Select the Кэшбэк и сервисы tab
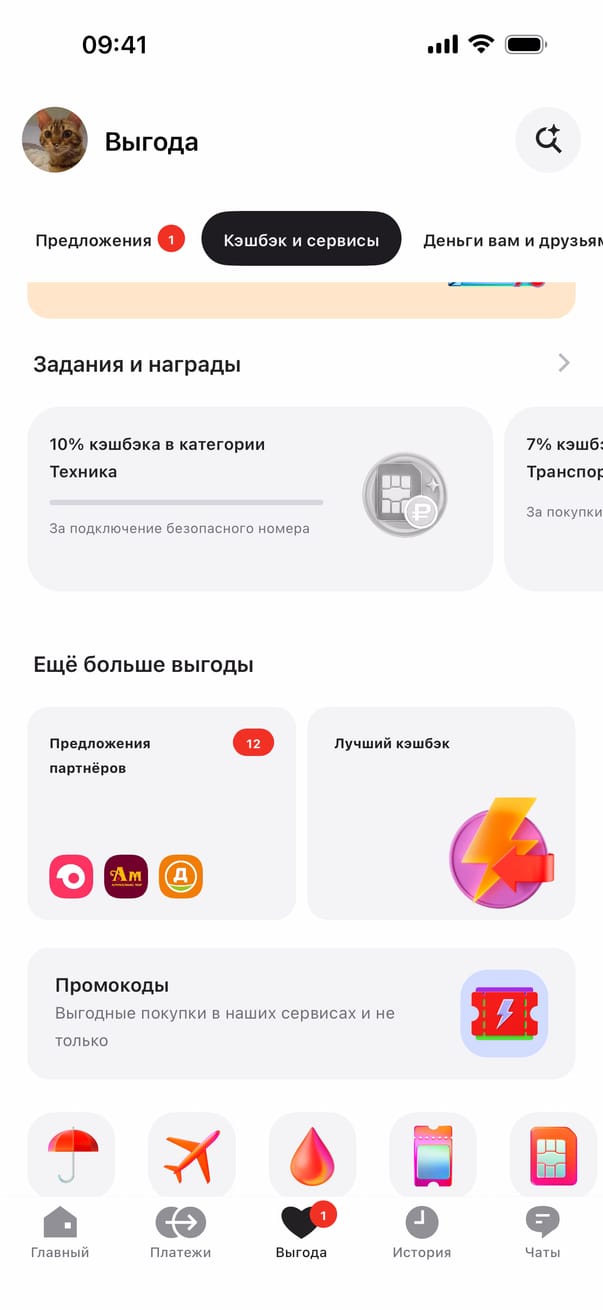Image resolution: width=603 pixels, height=1310 pixels. (301, 240)
